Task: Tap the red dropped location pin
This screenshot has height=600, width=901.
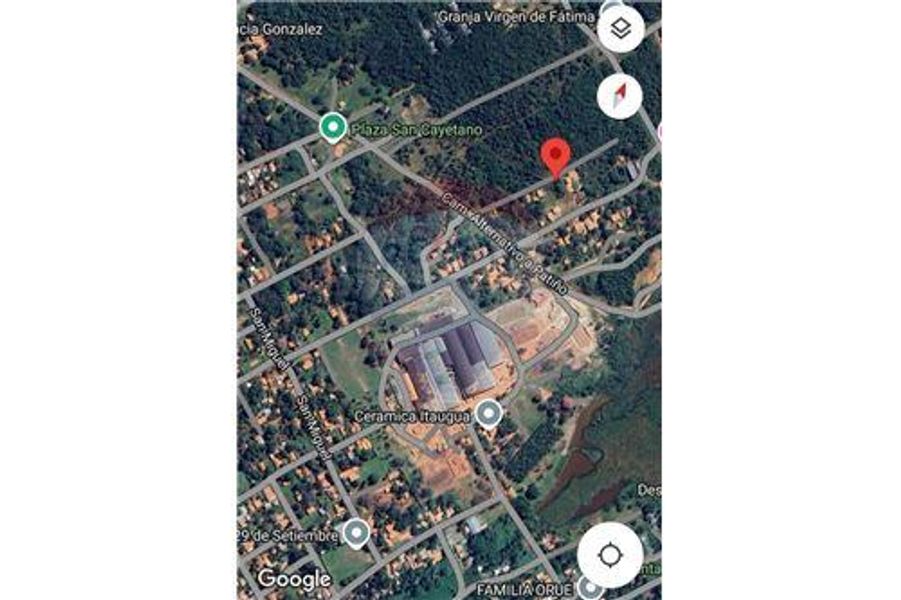Action: [x=555, y=157]
